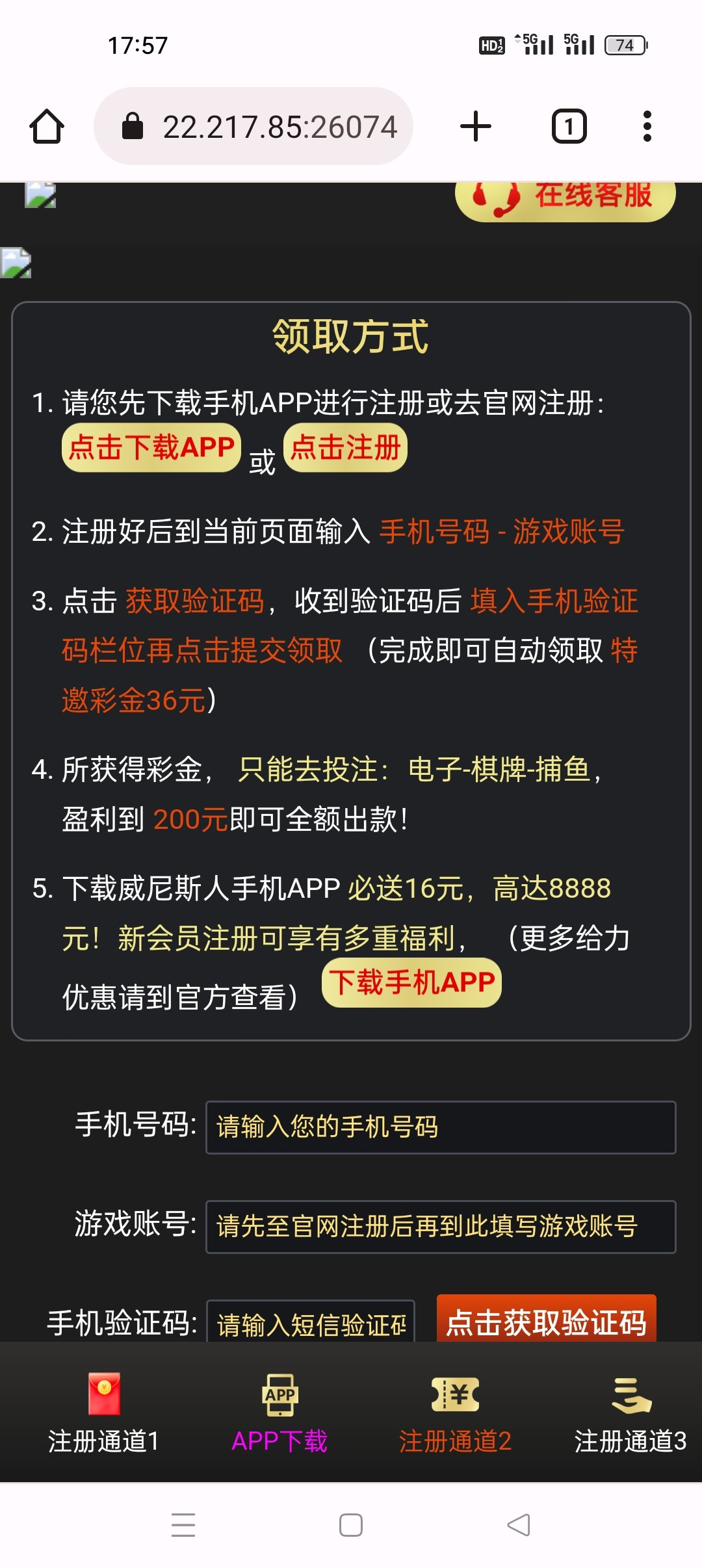
Task: Open a new browser tab
Action: (x=476, y=126)
